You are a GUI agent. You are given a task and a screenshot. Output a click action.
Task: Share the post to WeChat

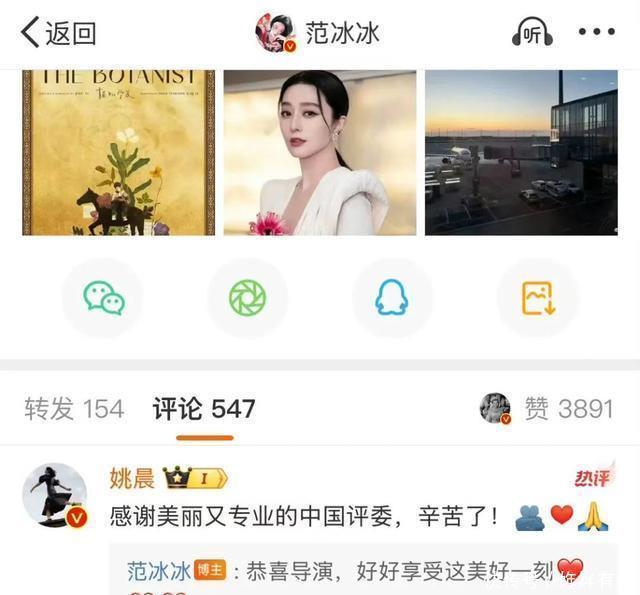click(x=103, y=298)
